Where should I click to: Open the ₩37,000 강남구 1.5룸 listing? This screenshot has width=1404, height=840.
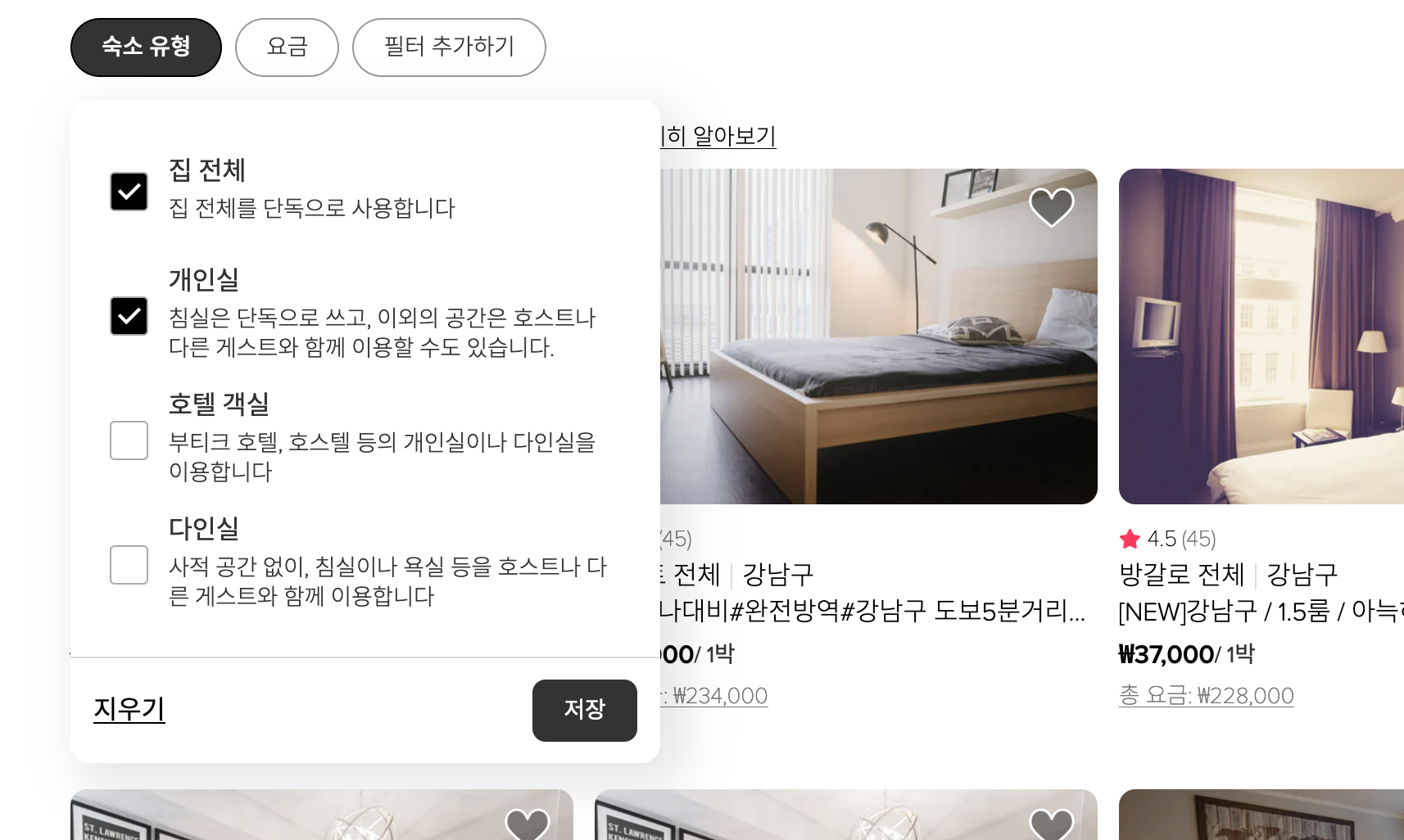coord(1260,611)
